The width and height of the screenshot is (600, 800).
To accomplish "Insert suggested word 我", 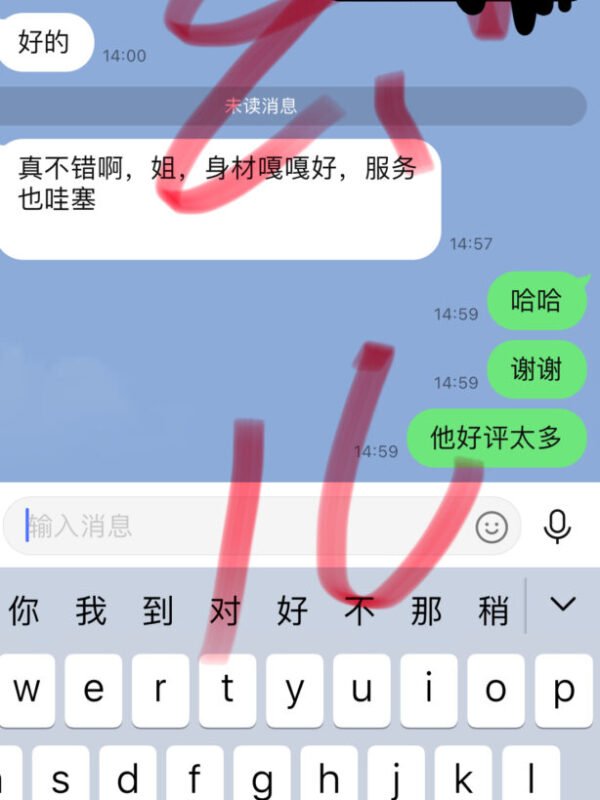I will 91,609.
